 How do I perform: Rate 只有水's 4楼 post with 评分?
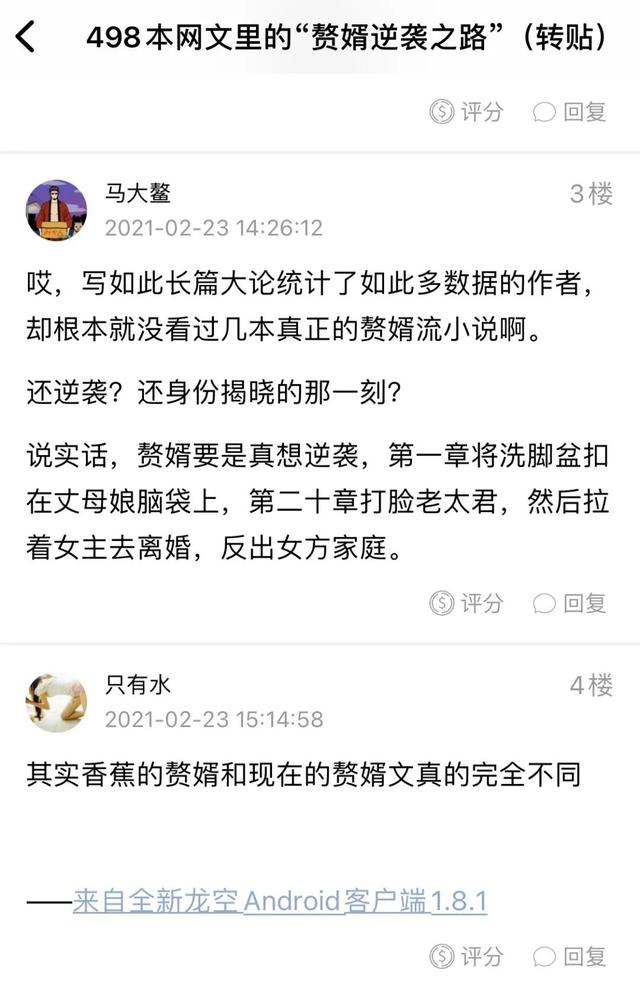(x=467, y=956)
